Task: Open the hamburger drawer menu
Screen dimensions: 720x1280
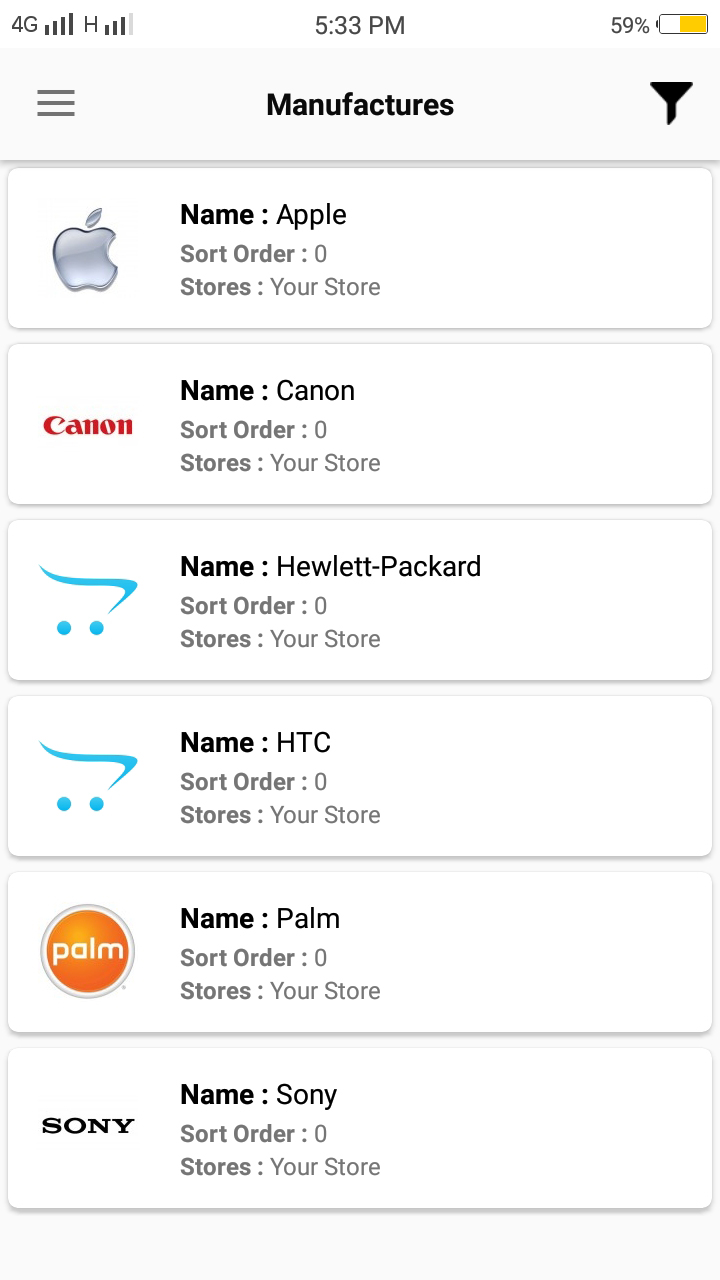Action: [56, 104]
